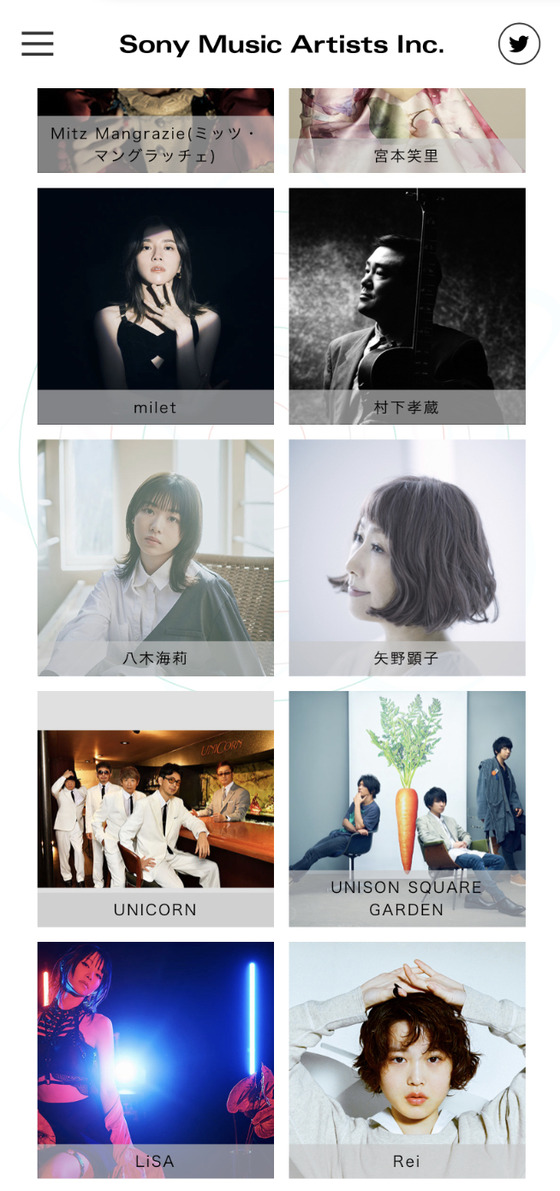Open the hamburger menu
This screenshot has height=1191, width=560.
(37, 44)
